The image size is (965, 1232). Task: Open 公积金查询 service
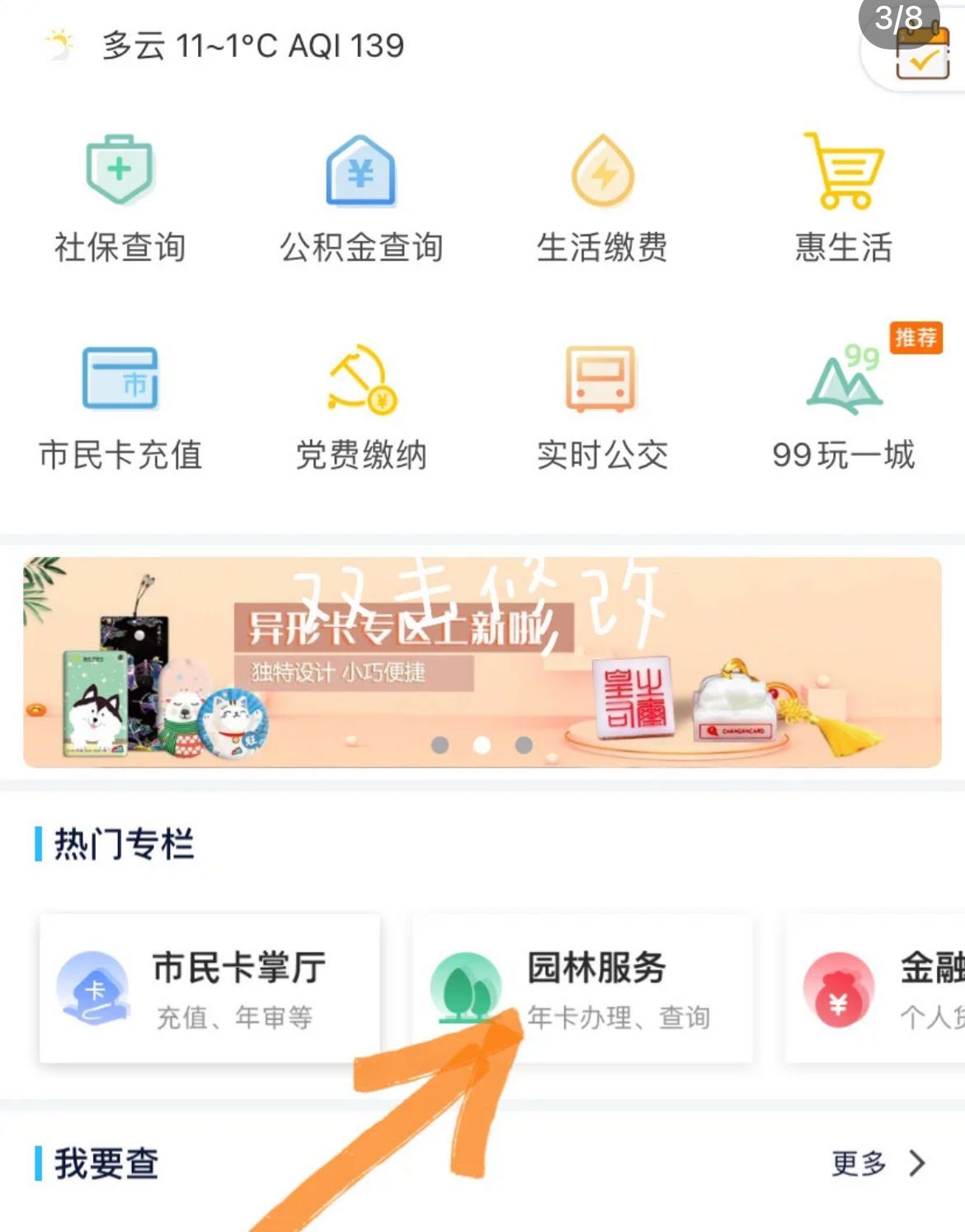pos(361,198)
